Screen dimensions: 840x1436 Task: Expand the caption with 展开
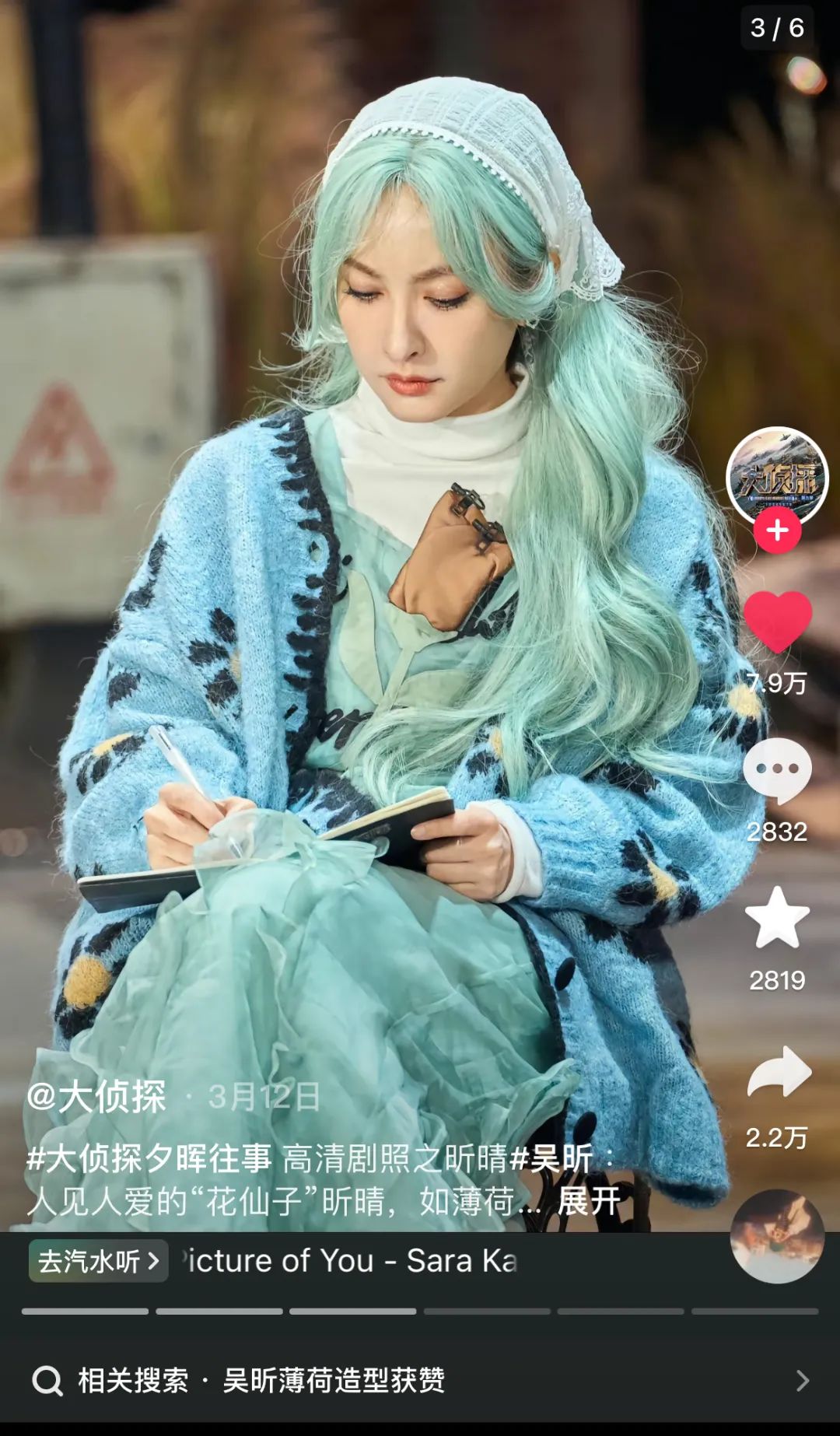tap(588, 1202)
